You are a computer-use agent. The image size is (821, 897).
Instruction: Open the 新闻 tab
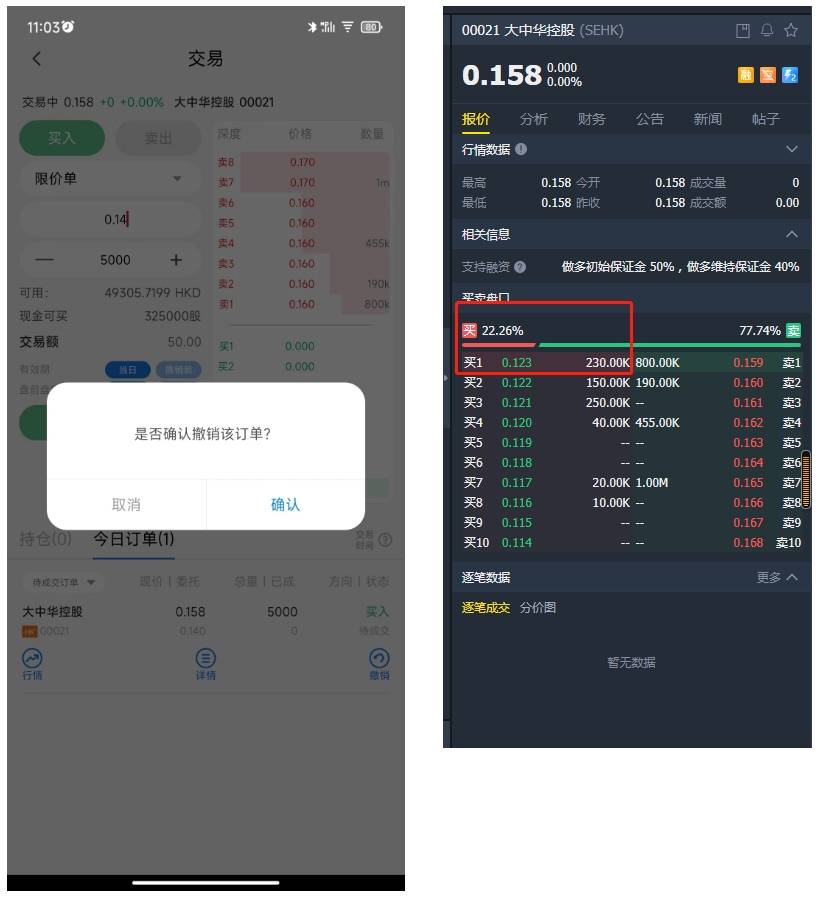coord(708,119)
